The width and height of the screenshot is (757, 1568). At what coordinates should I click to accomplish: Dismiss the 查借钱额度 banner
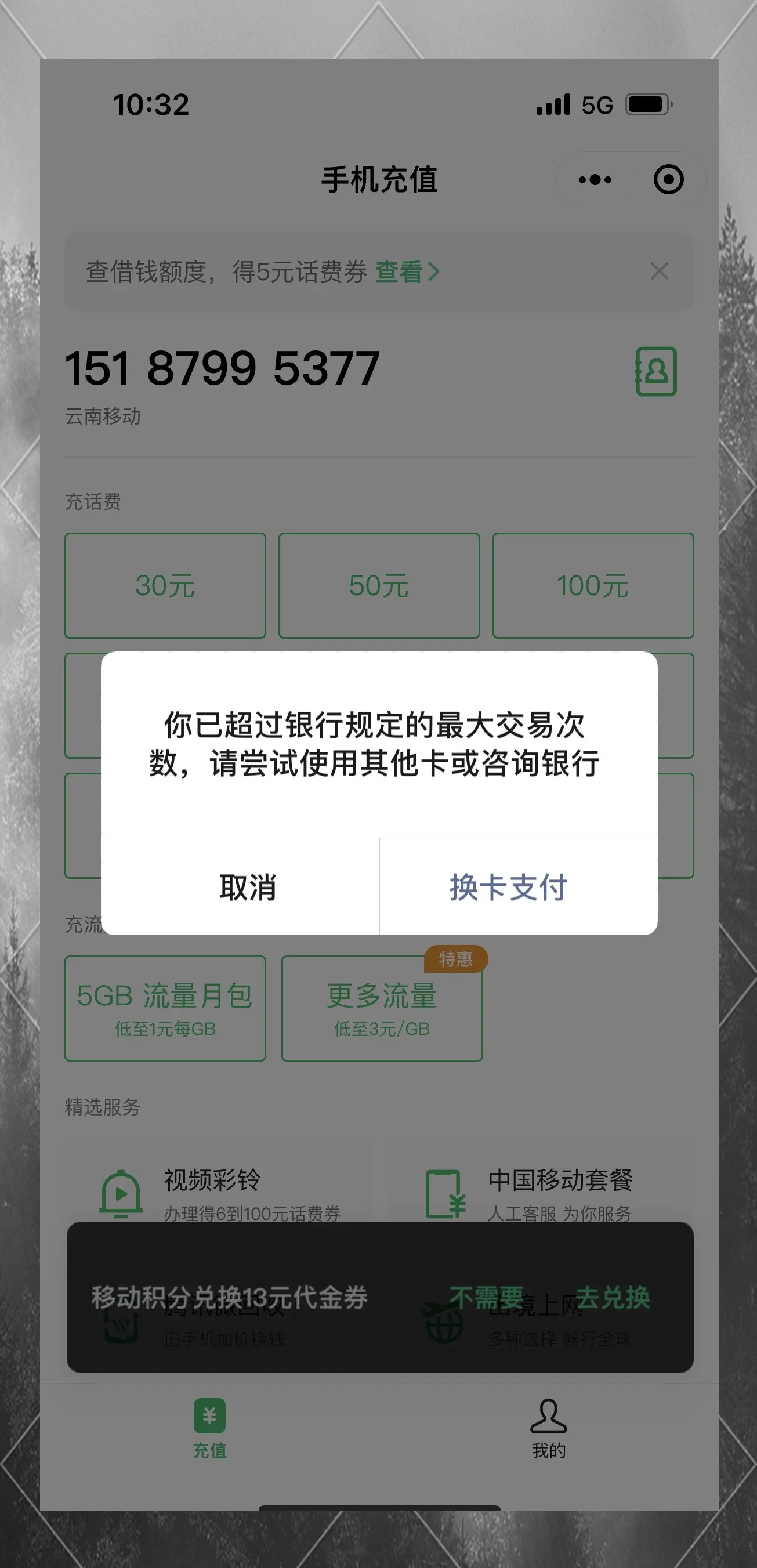[x=659, y=271]
